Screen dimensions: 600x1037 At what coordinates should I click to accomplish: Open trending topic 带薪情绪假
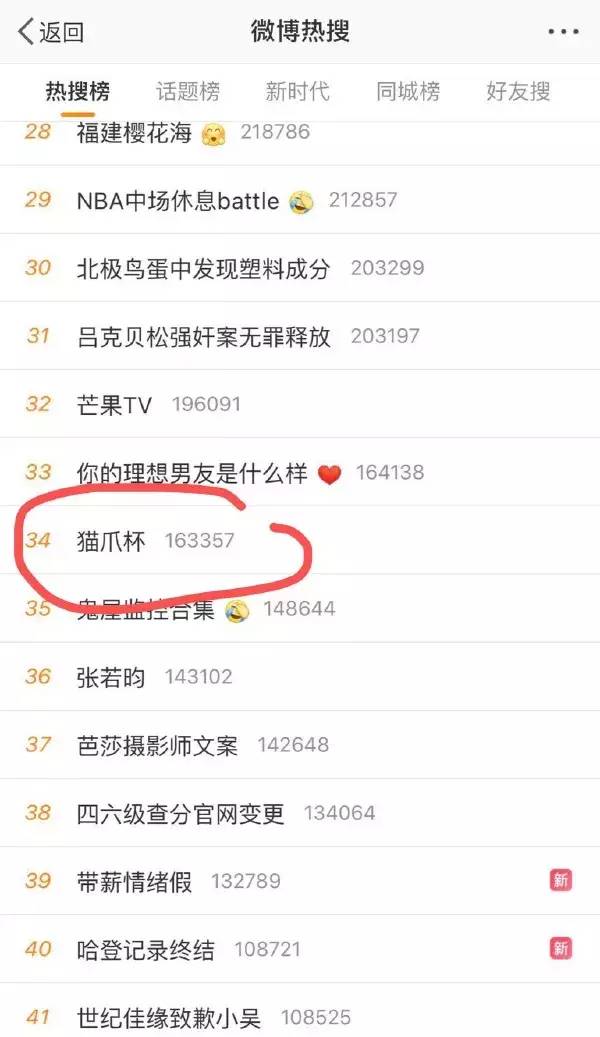click(134, 881)
